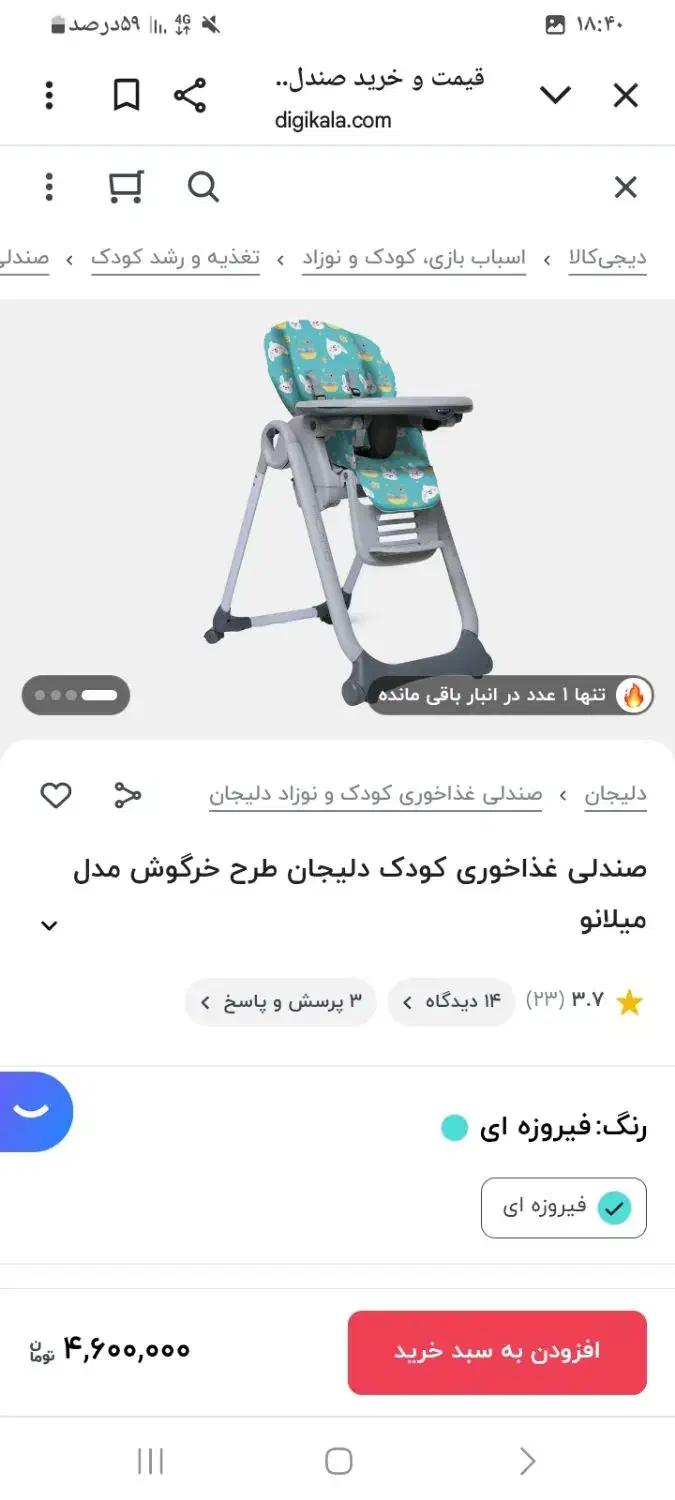Image resolution: width=675 pixels, height=1500 pixels.
Task: Expand the full product title
Action: tap(49, 926)
